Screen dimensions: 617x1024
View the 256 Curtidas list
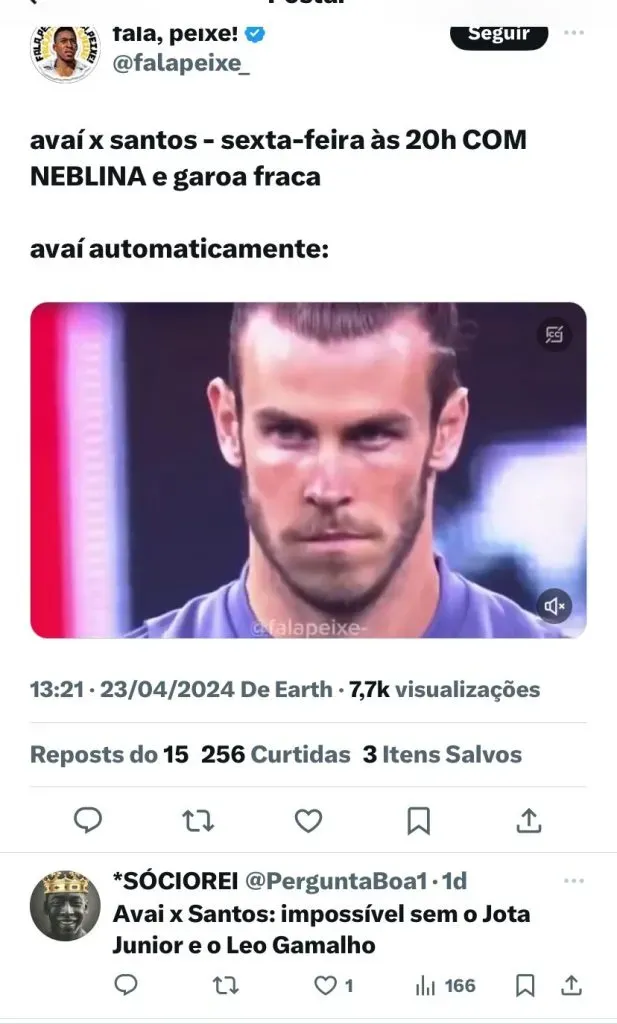pos(276,754)
